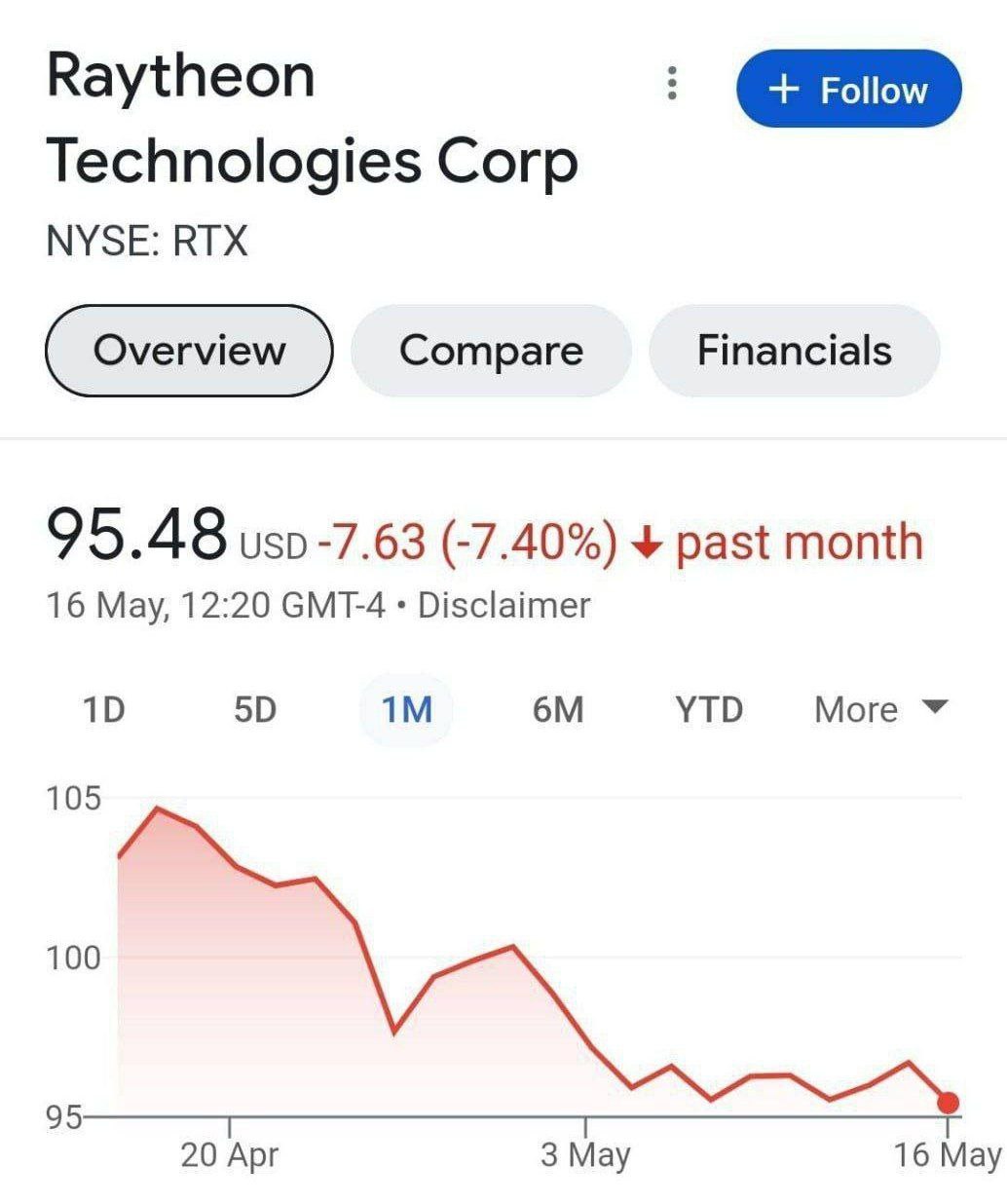
Task: Select the 1M chart range
Action: click(407, 709)
